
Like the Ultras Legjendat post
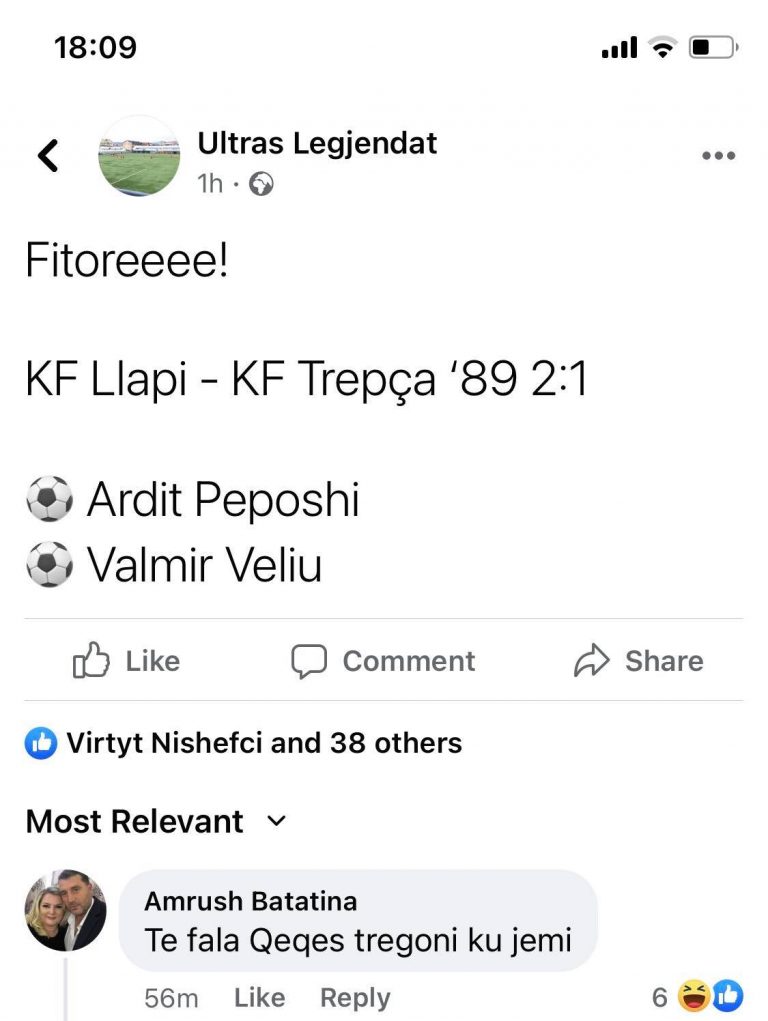(x=127, y=661)
